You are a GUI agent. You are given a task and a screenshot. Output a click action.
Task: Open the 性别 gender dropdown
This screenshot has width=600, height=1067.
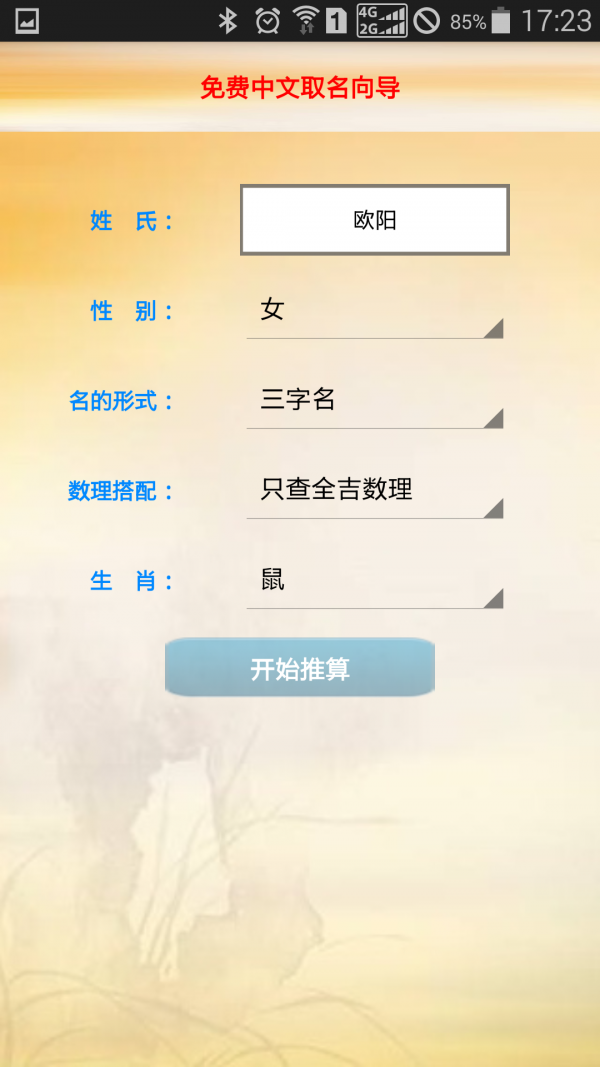(x=374, y=311)
